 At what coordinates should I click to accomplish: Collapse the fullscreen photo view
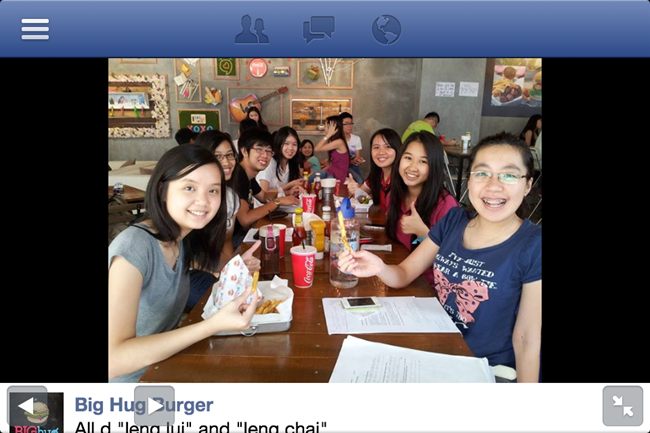tap(622, 405)
